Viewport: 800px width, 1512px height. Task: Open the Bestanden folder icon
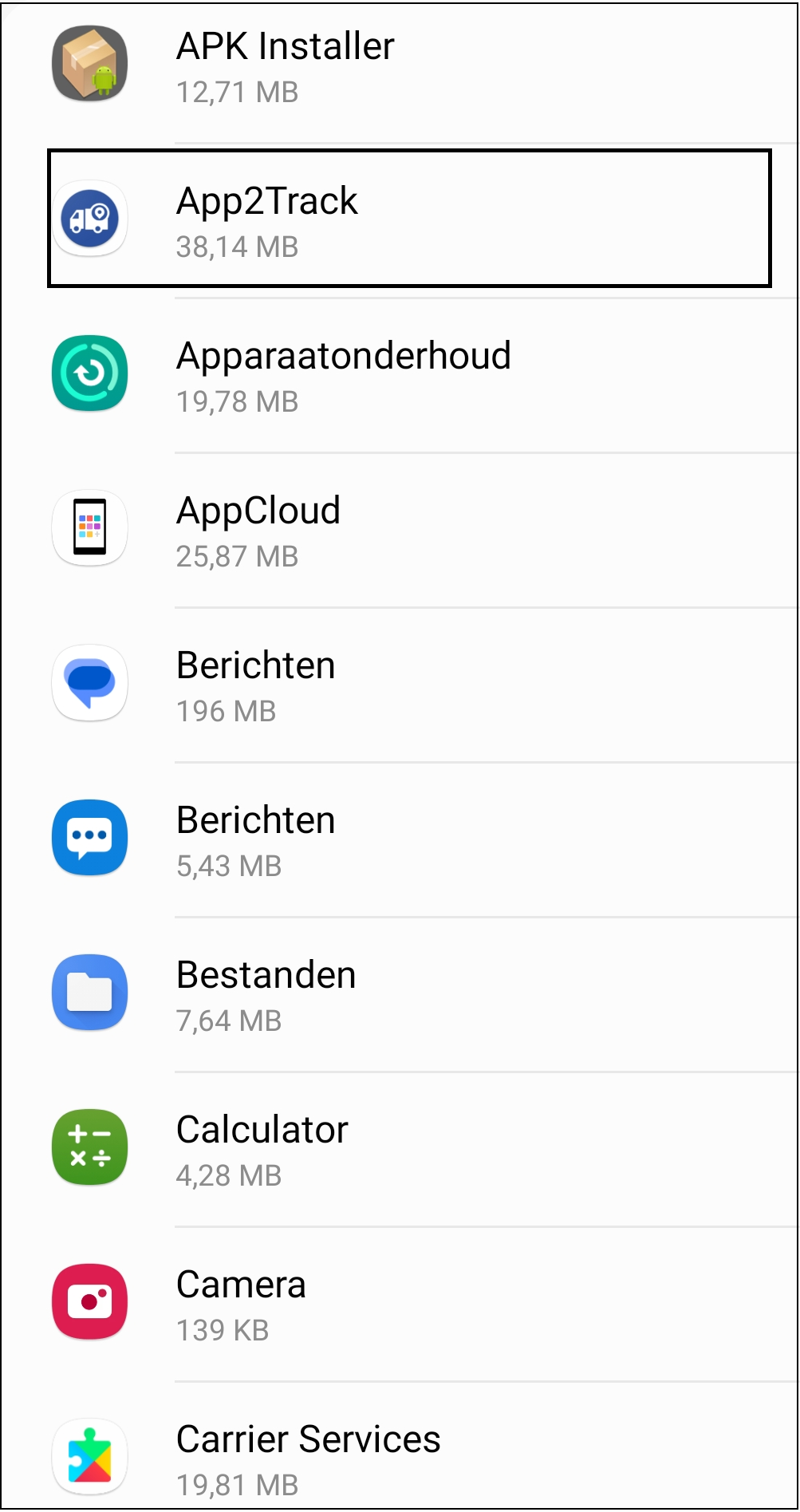point(89,992)
